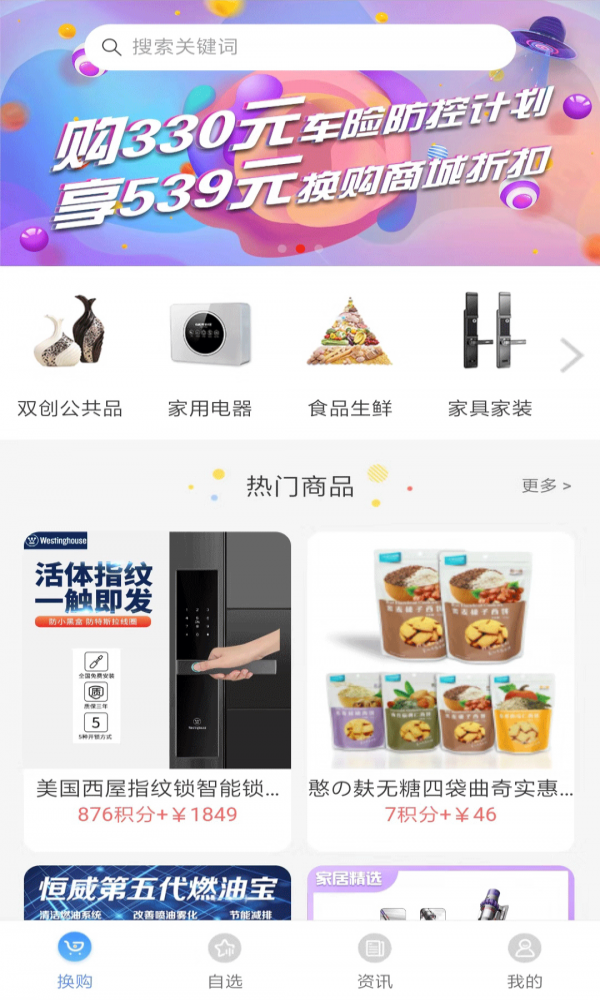Switch to the 资讯 tab
The width and height of the screenshot is (600, 1000).
pos(375,960)
